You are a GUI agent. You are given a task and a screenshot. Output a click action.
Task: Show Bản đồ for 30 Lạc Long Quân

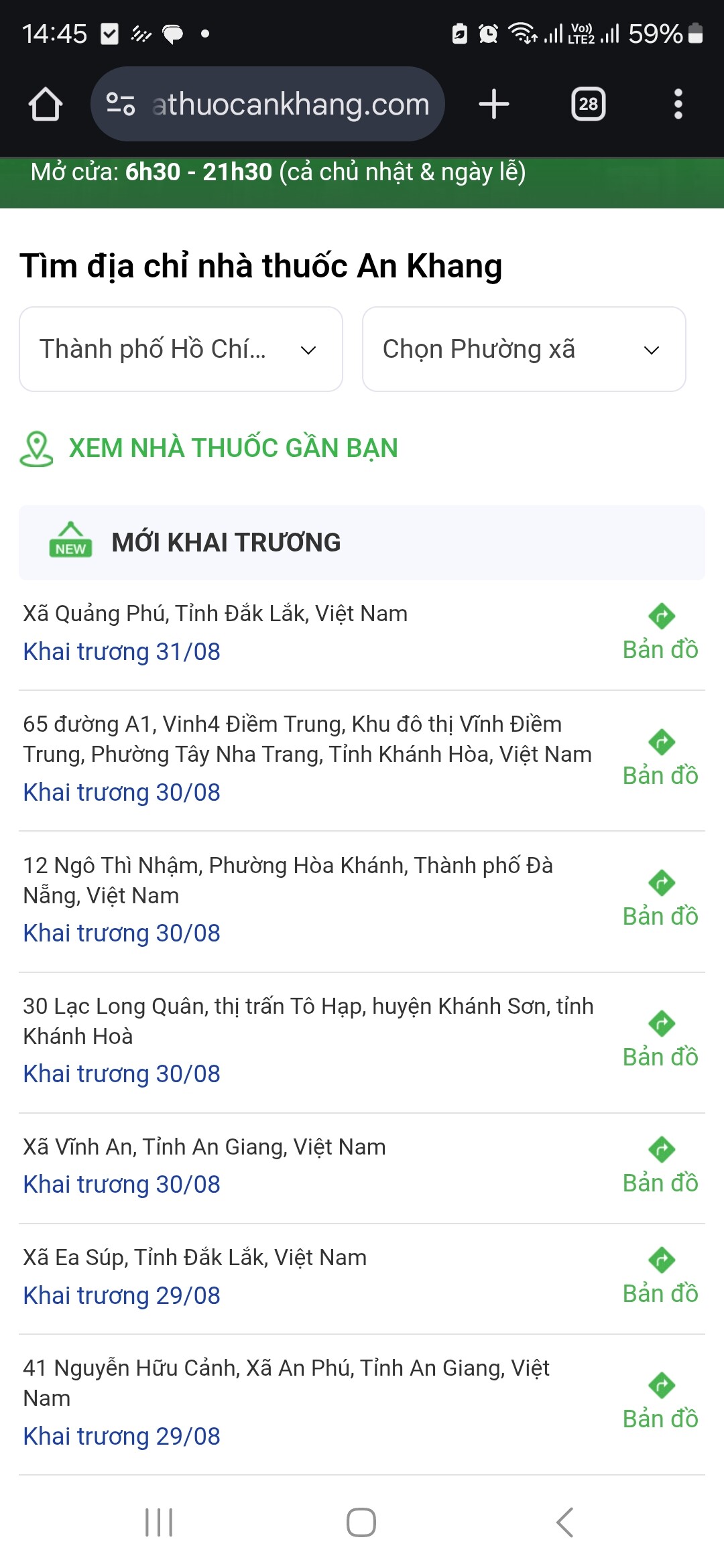660,1041
